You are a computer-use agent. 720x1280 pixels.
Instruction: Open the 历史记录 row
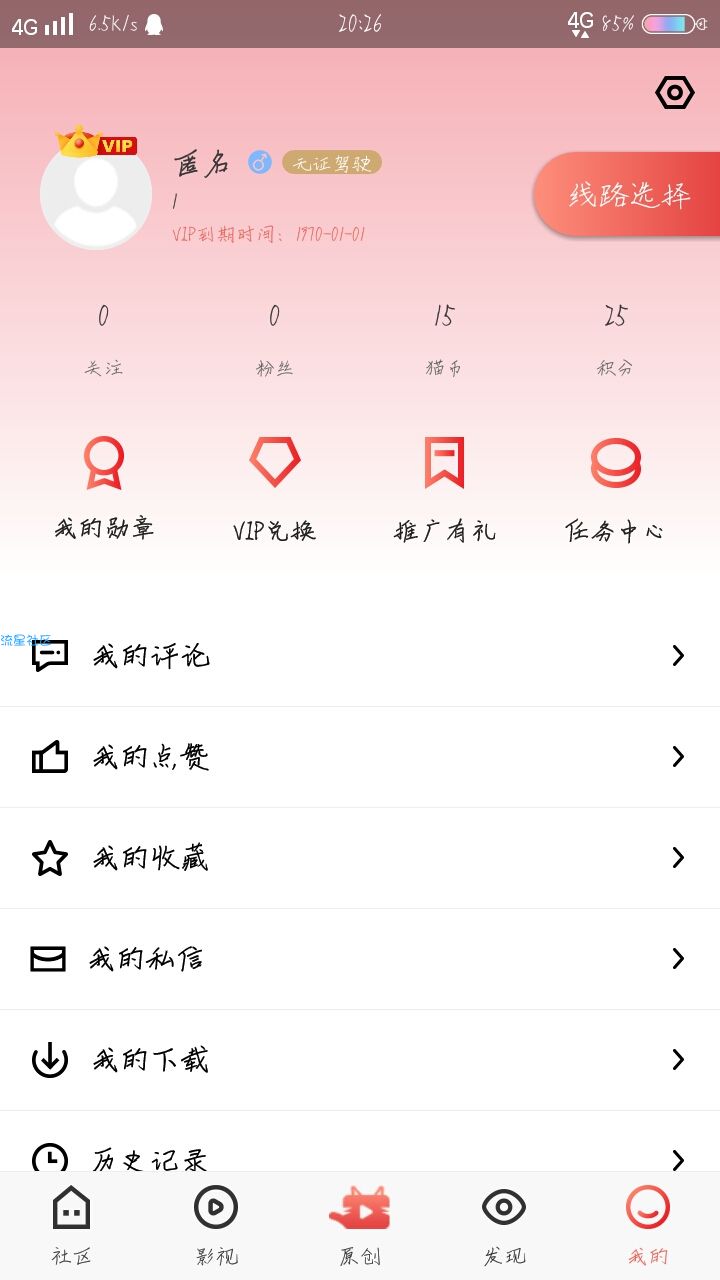(360, 1146)
